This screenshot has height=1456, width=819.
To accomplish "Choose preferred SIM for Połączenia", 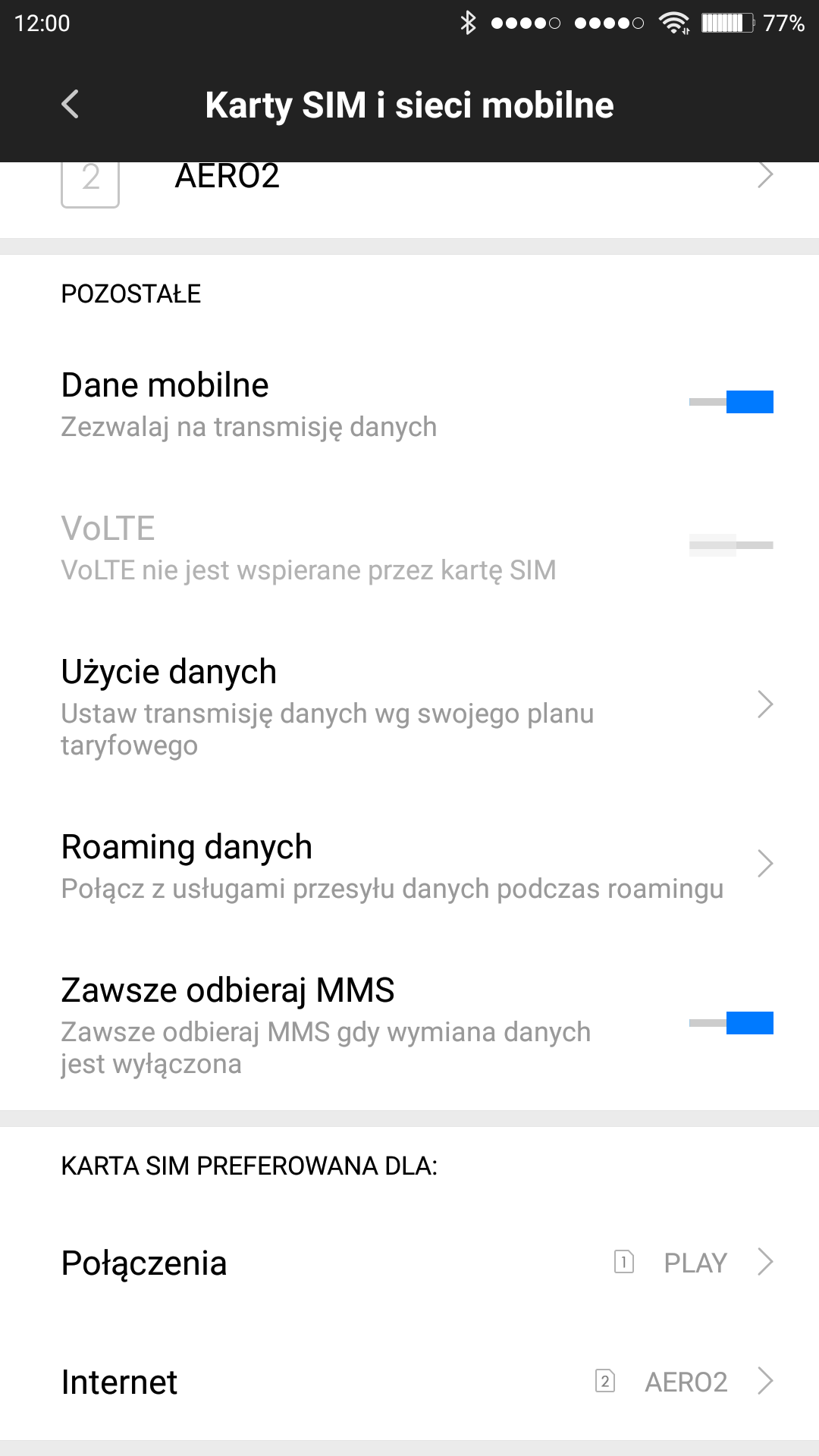I will pos(409,1263).
